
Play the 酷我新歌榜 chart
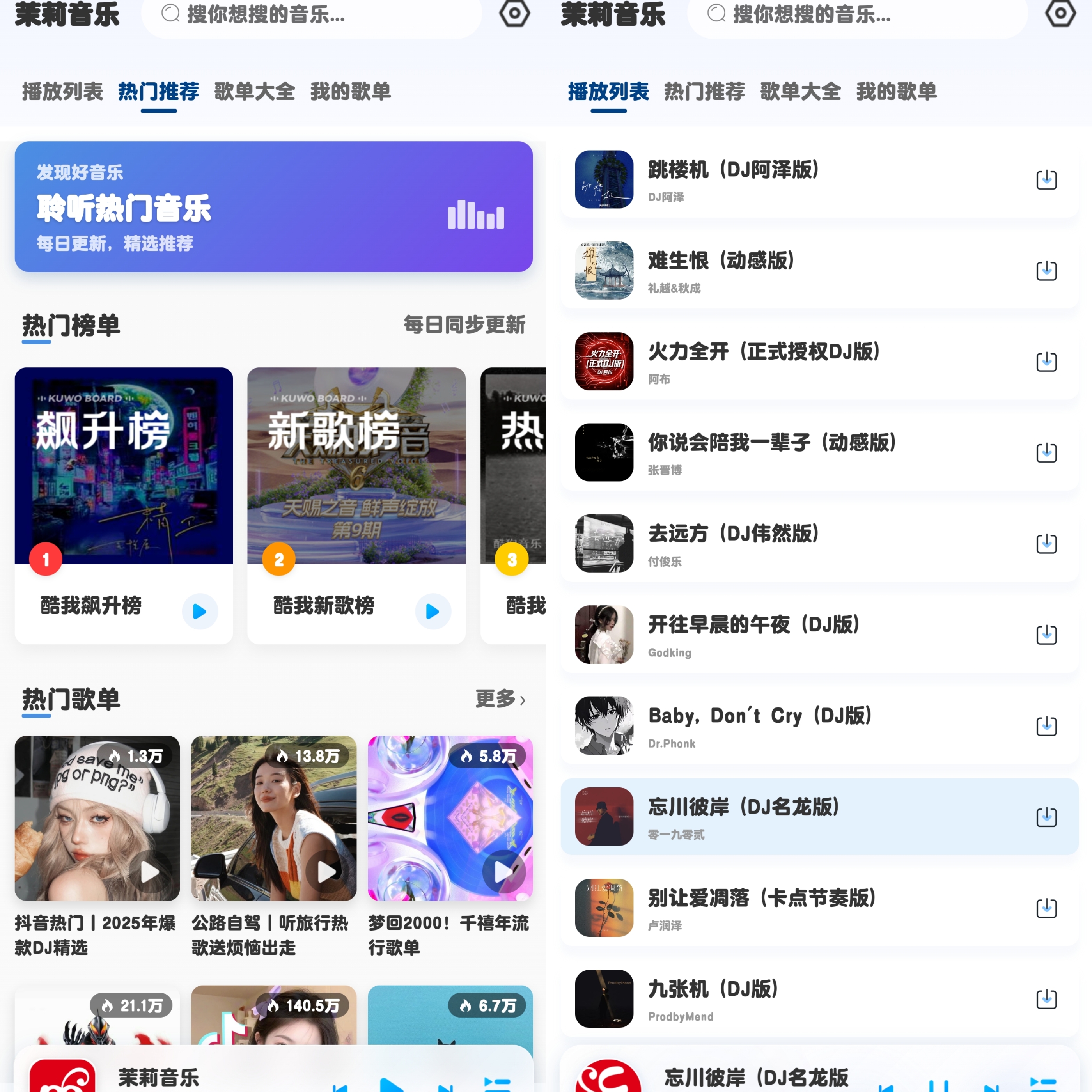(433, 611)
